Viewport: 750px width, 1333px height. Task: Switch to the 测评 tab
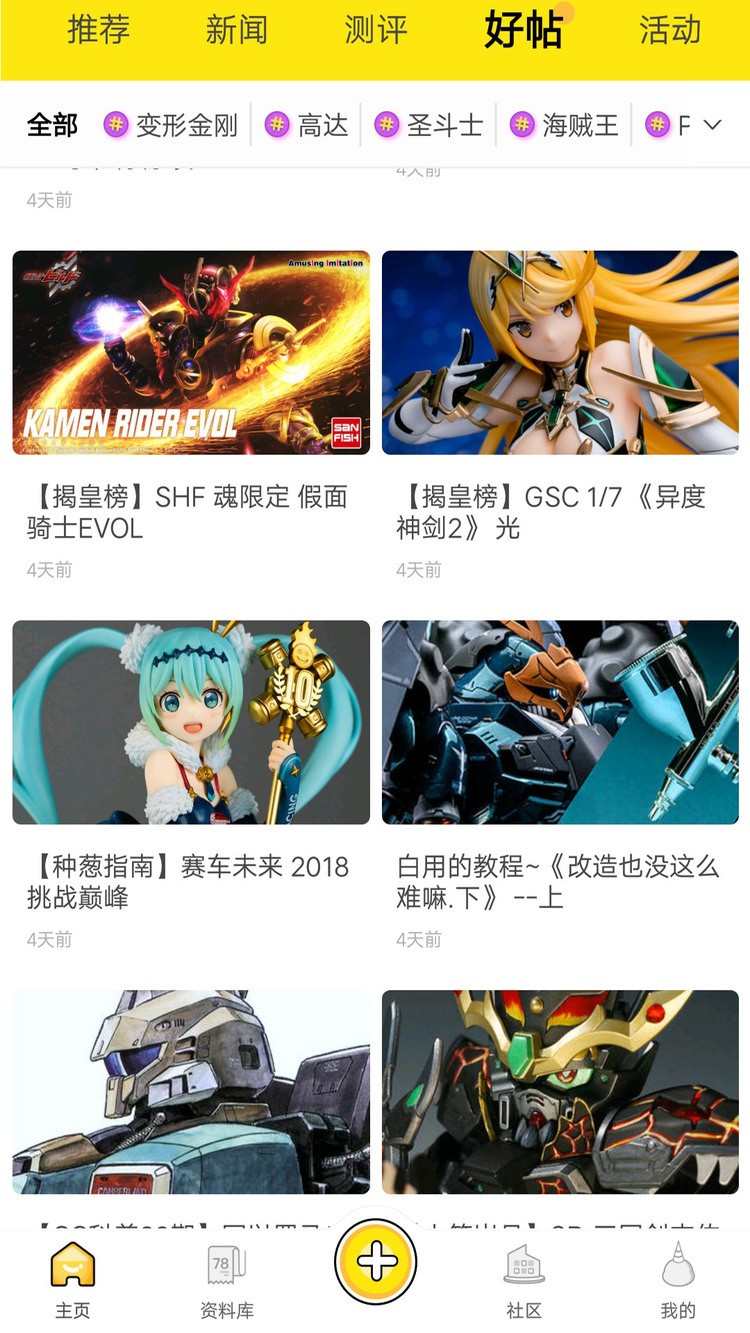click(375, 32)
